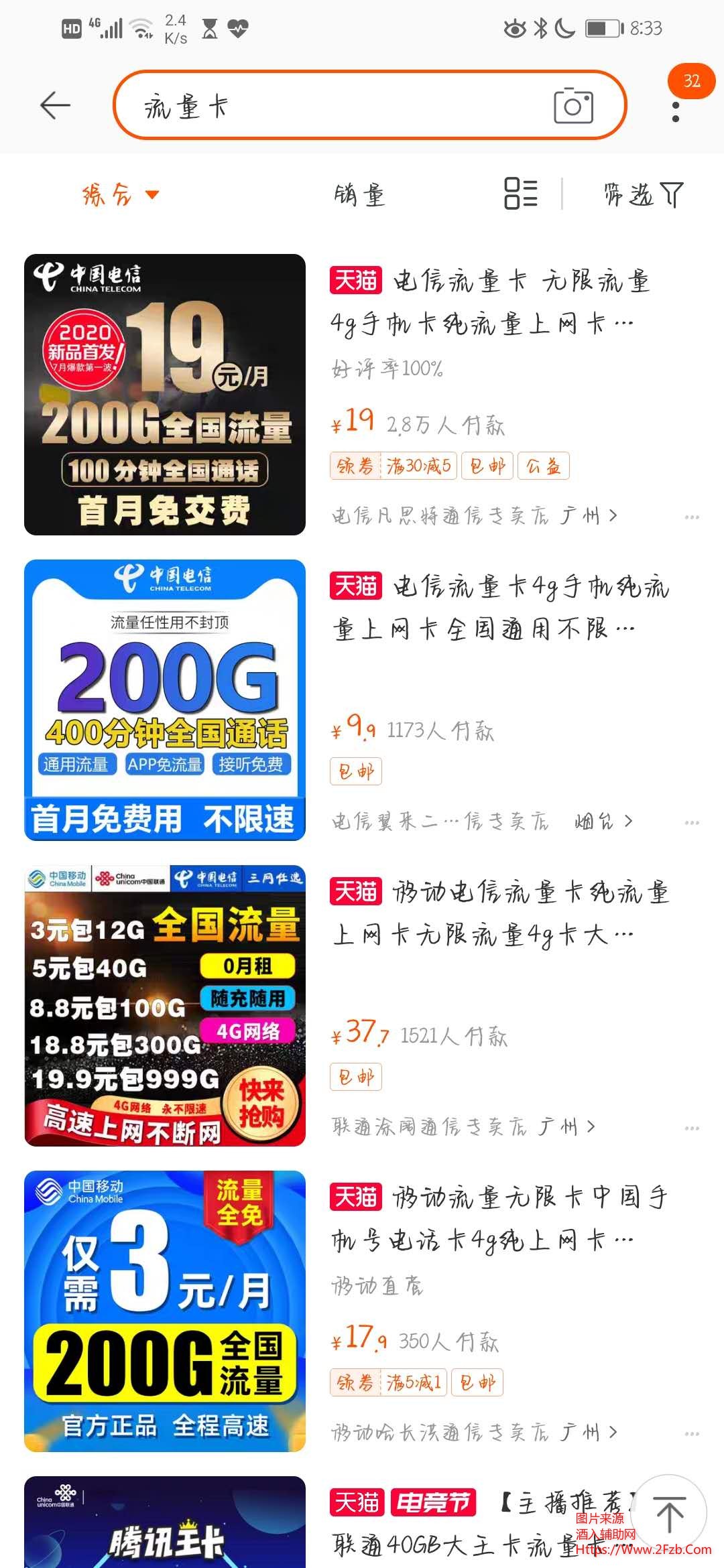724x1568 pixels.
Task: Go back using the top-left arrow
Action: [55, 105]
